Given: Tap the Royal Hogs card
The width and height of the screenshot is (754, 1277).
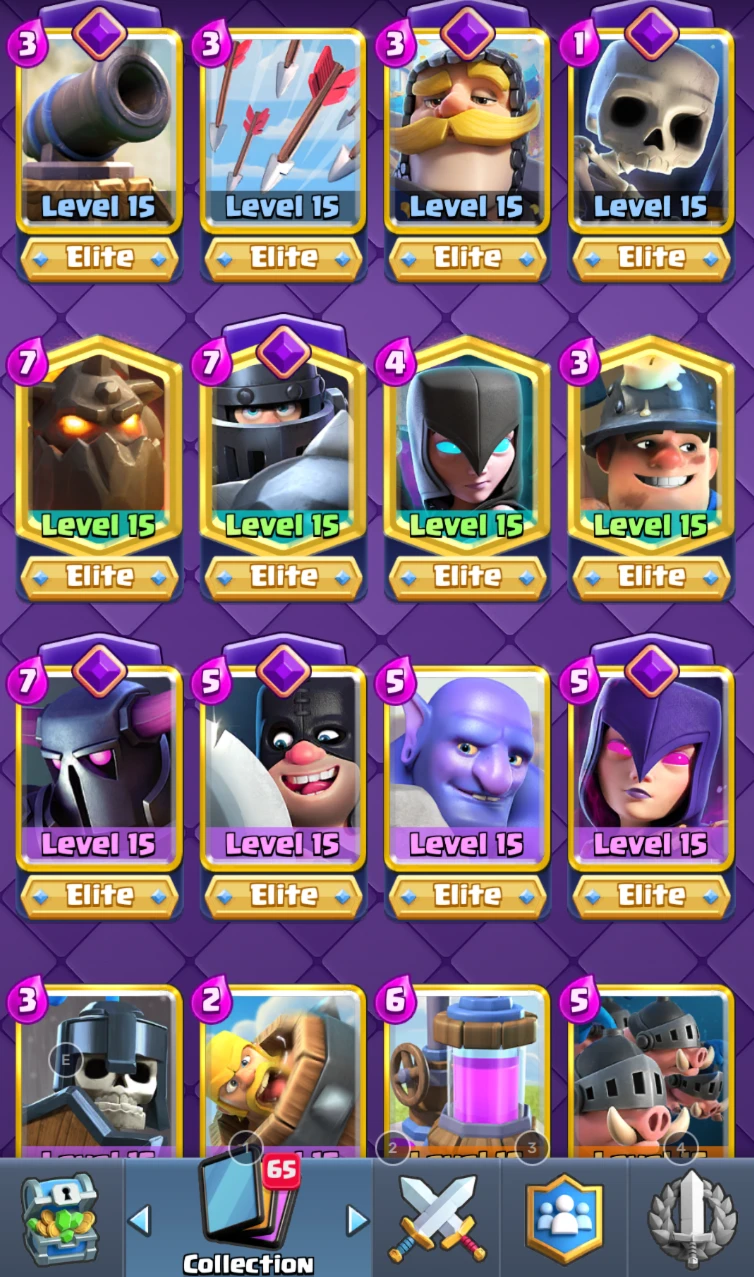Looking at the screenshot, I should [651, 1070].
